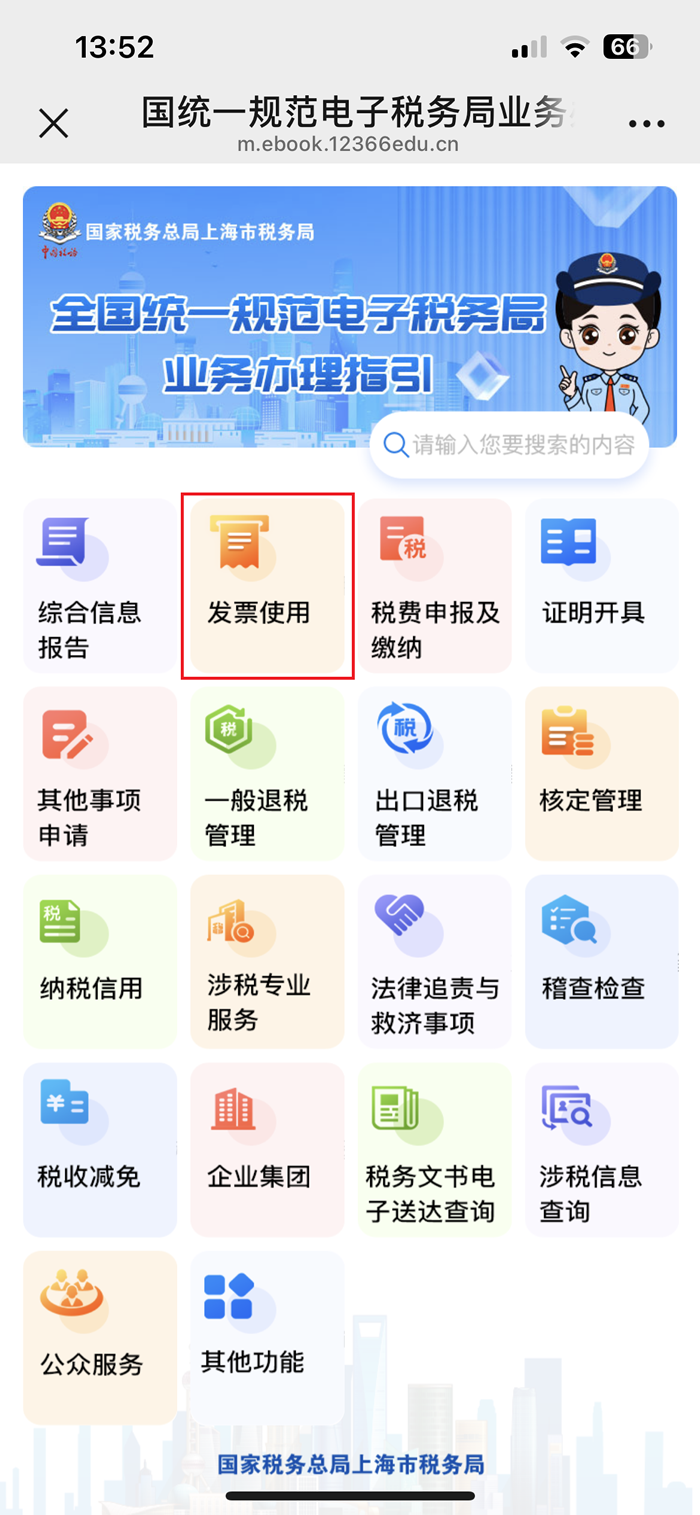The height and width of the screenshot is (1515, 700).
Task: Select 出口退税管理 tile
Action: click(435, 773)
